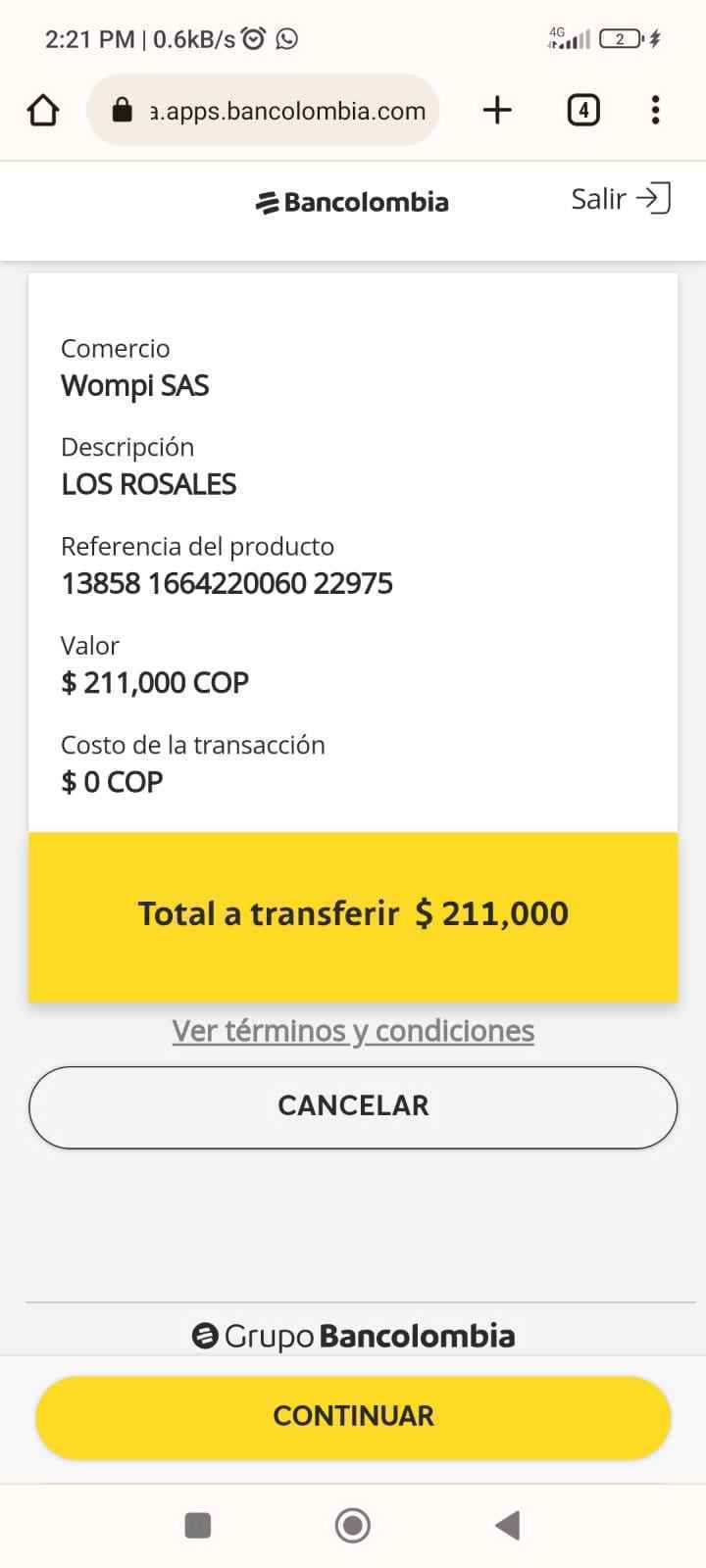Open Ver términos y condiciones link

353,1031
